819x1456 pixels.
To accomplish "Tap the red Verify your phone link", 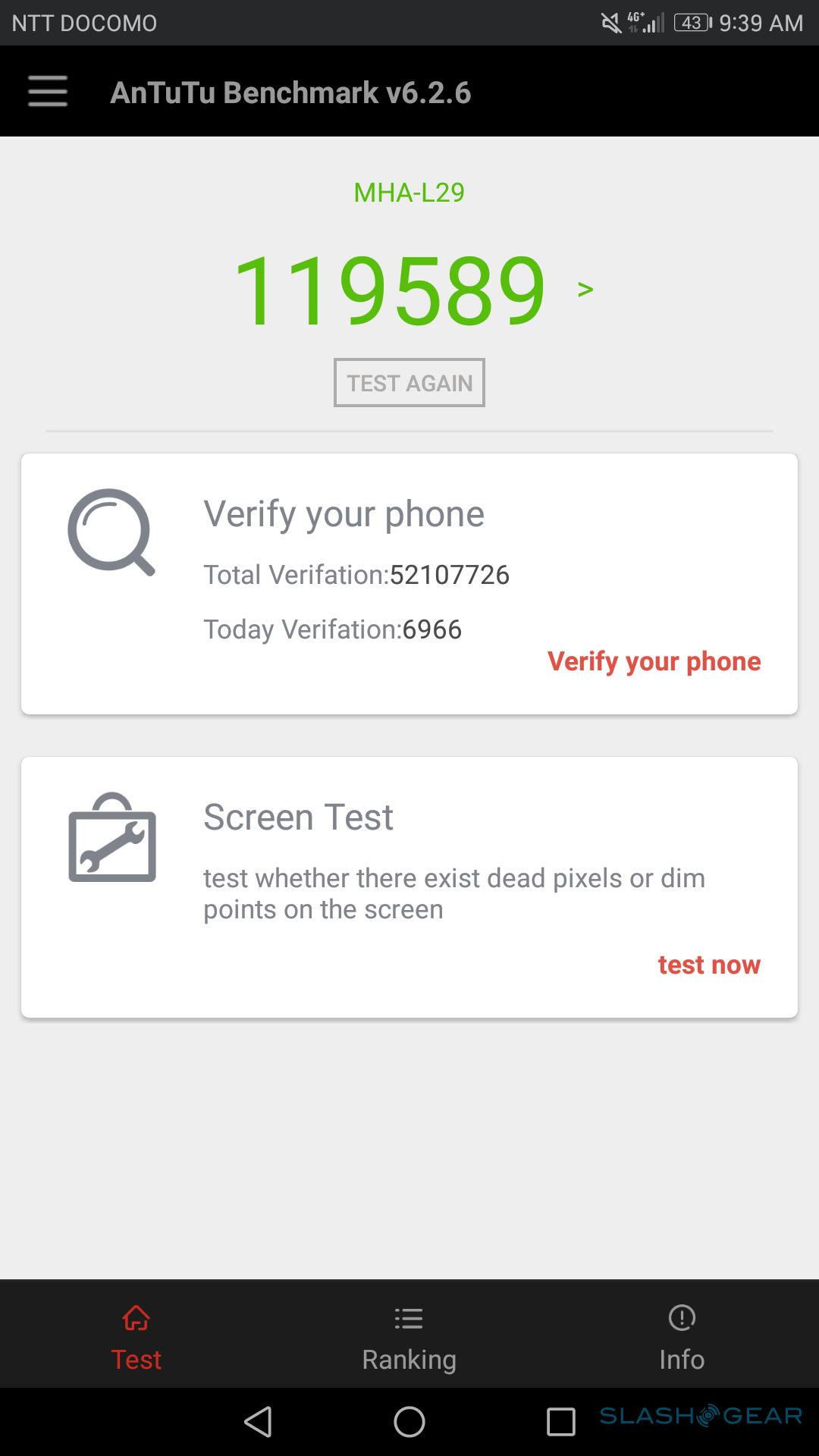I will click(654, 661).
